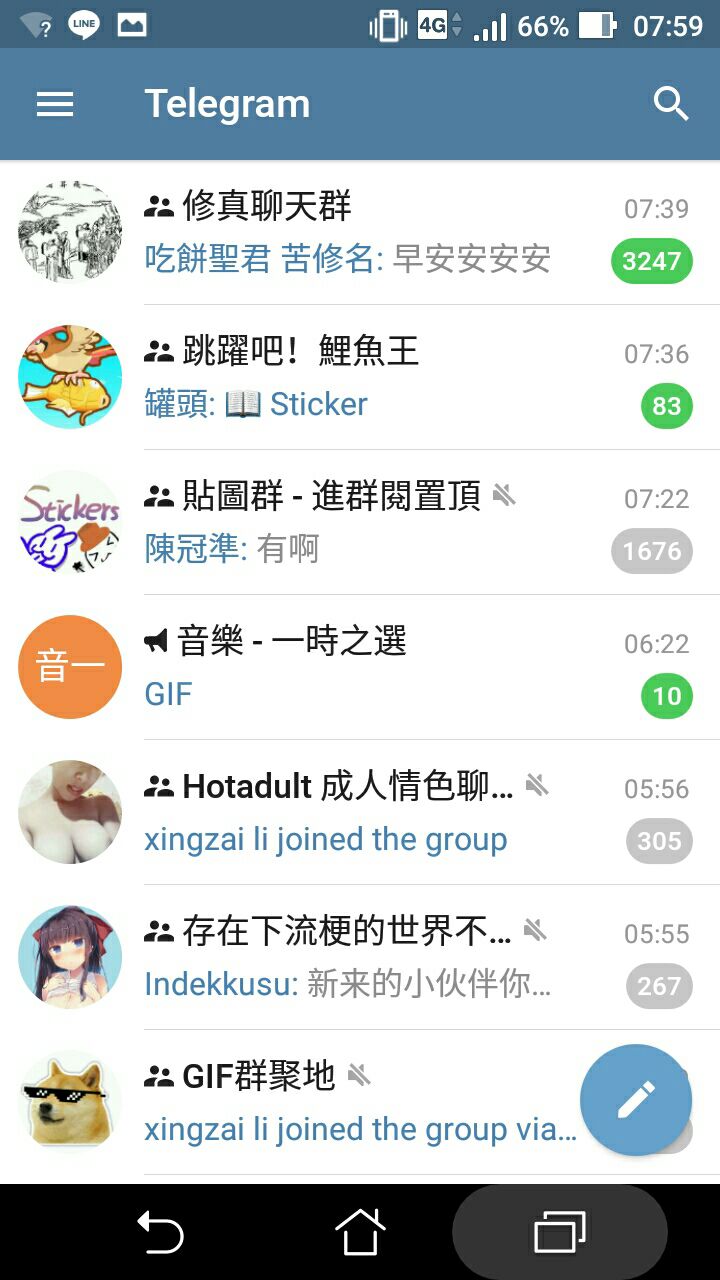Compose a new message with pencil button
The height and width of the screenshot is (1280, 720).
[x=636, y=1100]
